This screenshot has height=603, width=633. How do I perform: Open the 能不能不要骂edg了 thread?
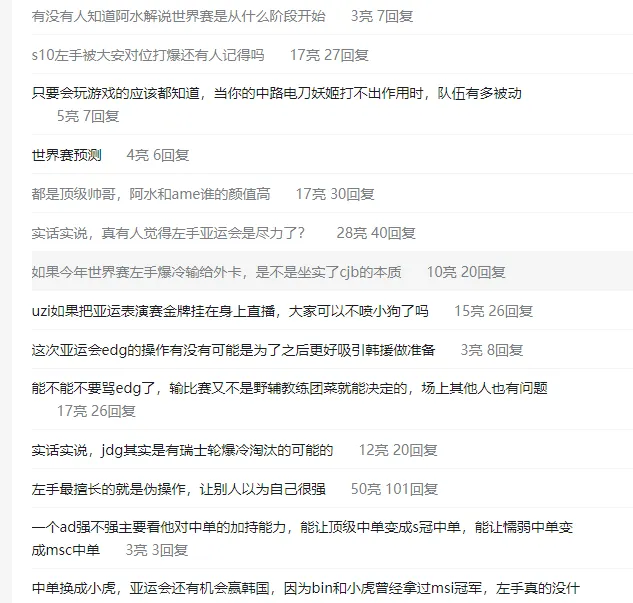(290, 388)
